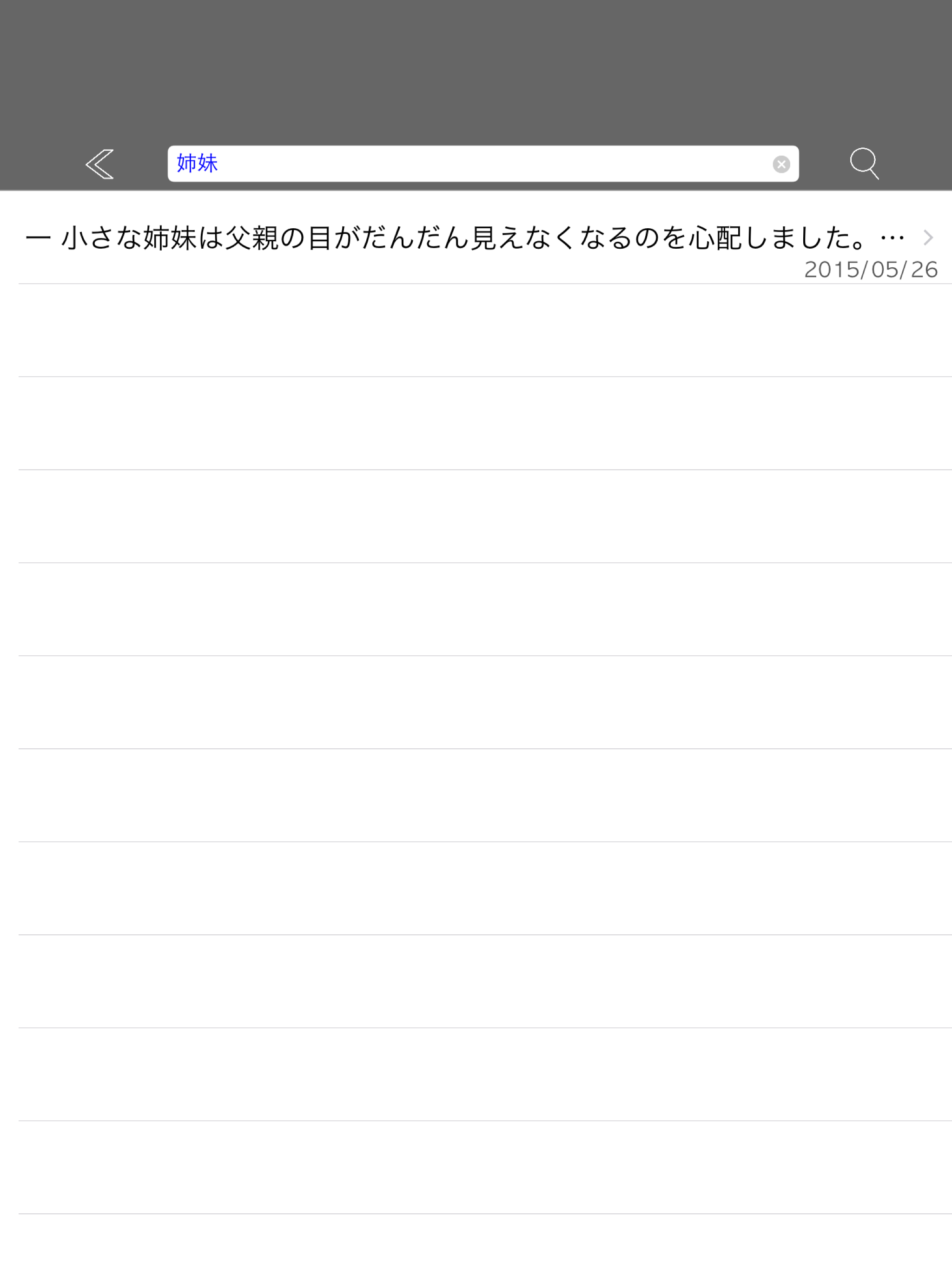Tap the date label 2015/05/26

click(x=871, y=270)
